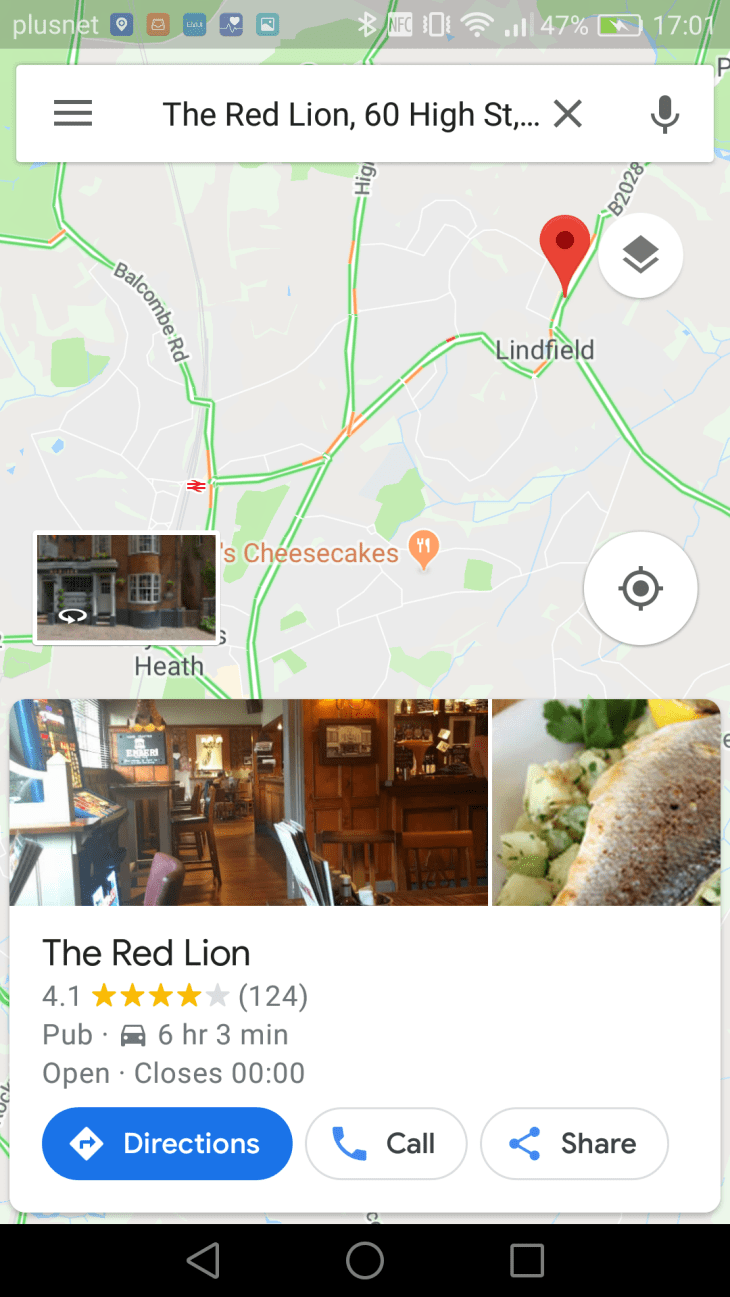The width and height of the screenshot is (730, 1297).
Task: Open the Street View thumbnail
Action: point(126,587)
